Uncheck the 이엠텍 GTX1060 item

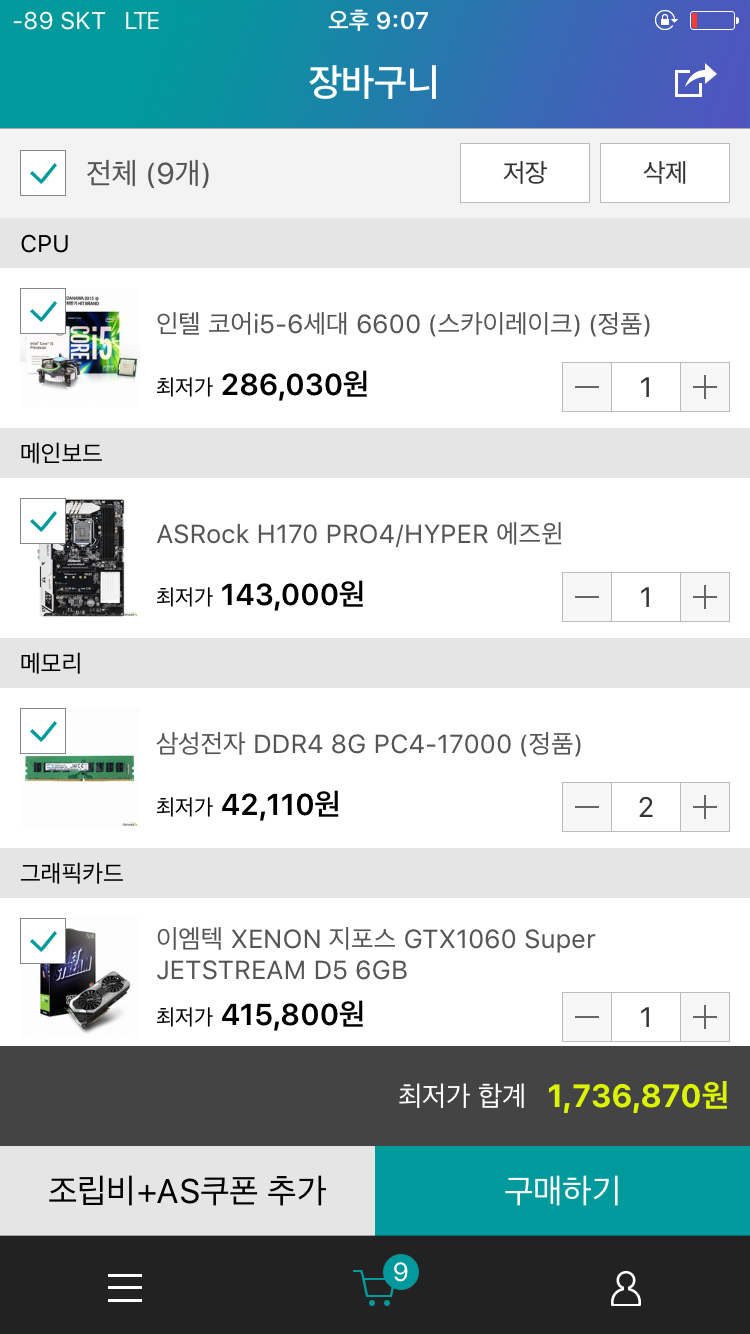coord(43,942)
